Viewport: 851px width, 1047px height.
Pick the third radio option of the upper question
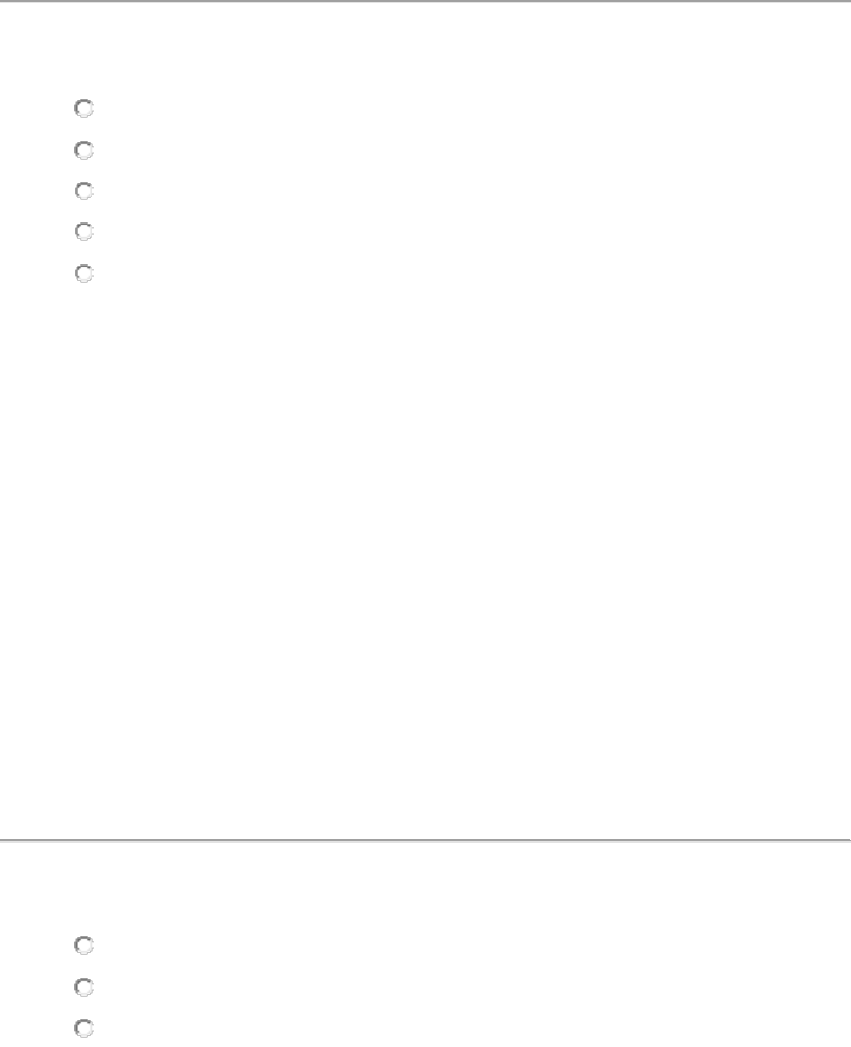pyautogui.click(x=84, y=190)
